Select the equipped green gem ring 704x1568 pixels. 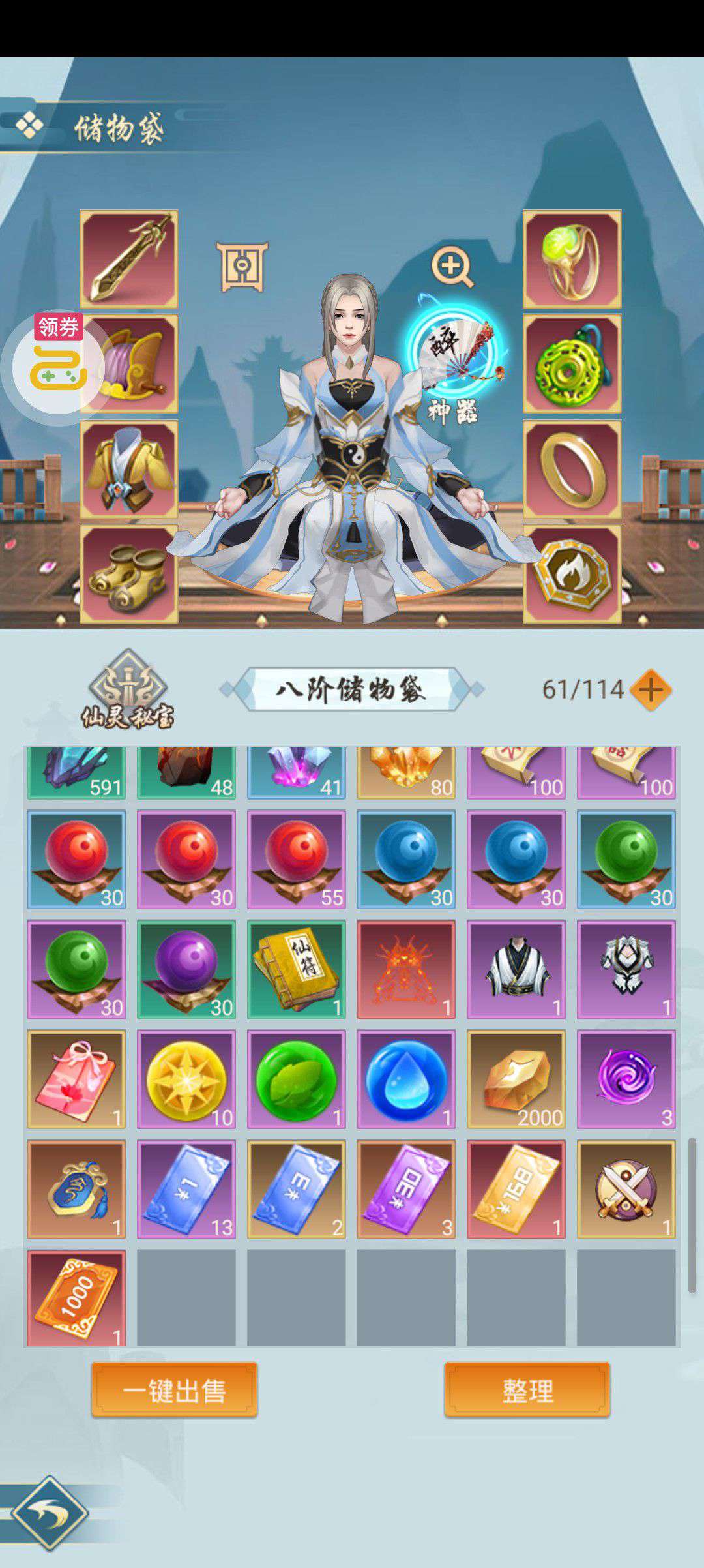click(x=572, y=259)
